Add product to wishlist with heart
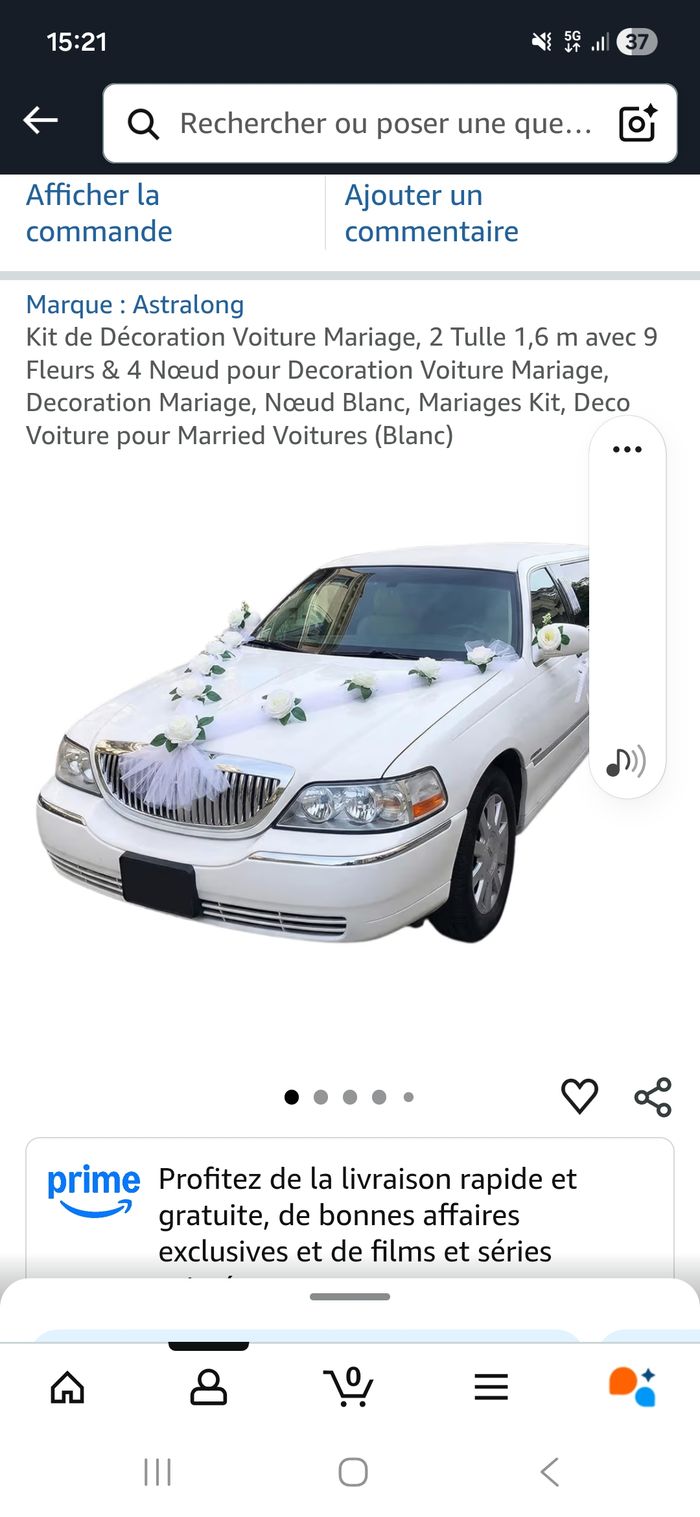Screen dimensions: 700x1517 tap(579, 1097)
